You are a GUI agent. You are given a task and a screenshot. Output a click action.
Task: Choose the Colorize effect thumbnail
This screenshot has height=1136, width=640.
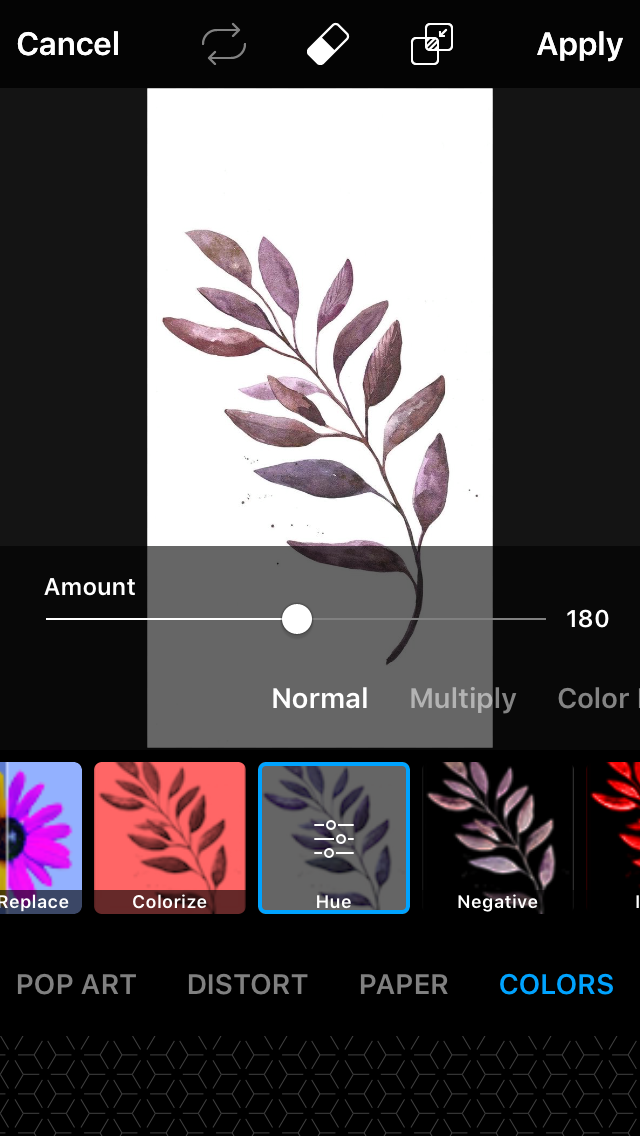(x=170, y=837)
